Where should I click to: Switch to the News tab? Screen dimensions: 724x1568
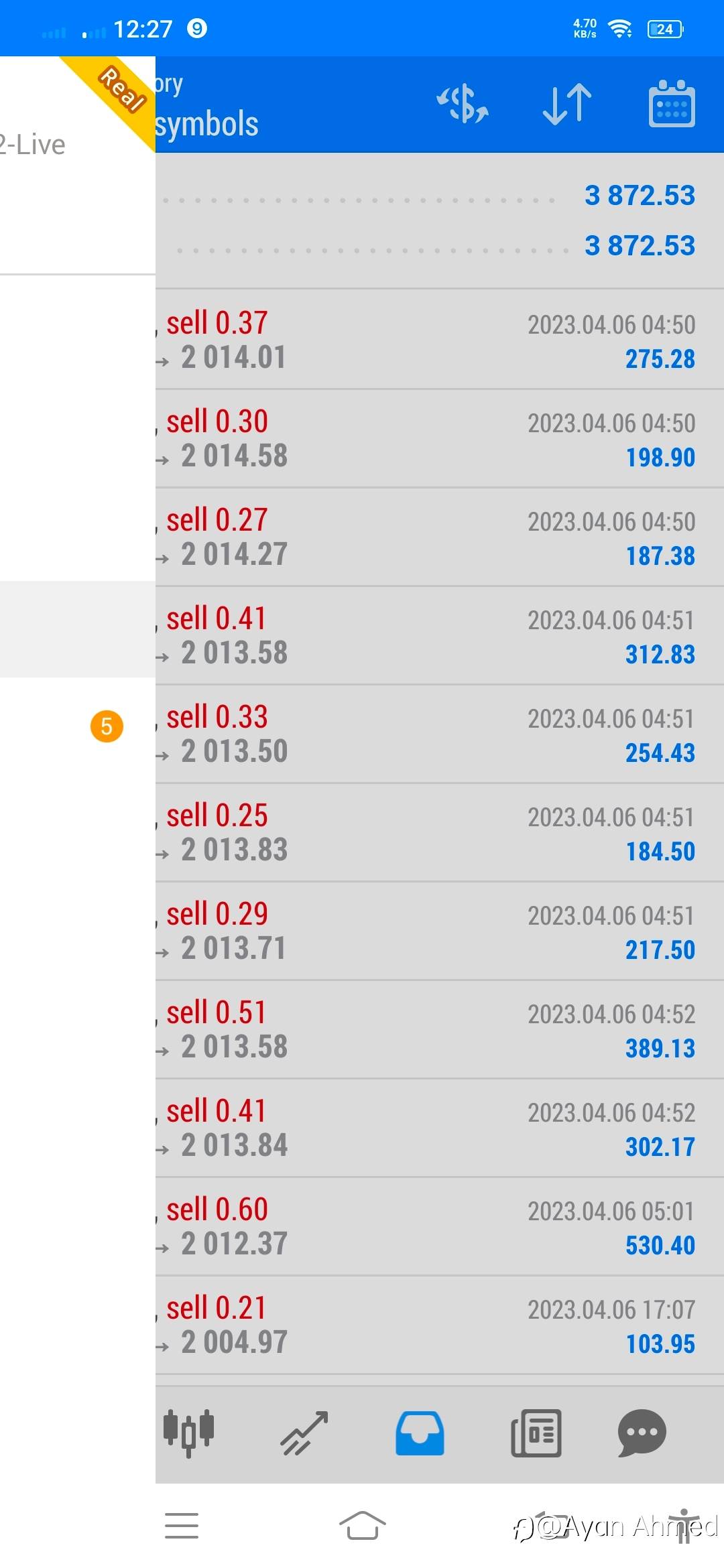536,1433
